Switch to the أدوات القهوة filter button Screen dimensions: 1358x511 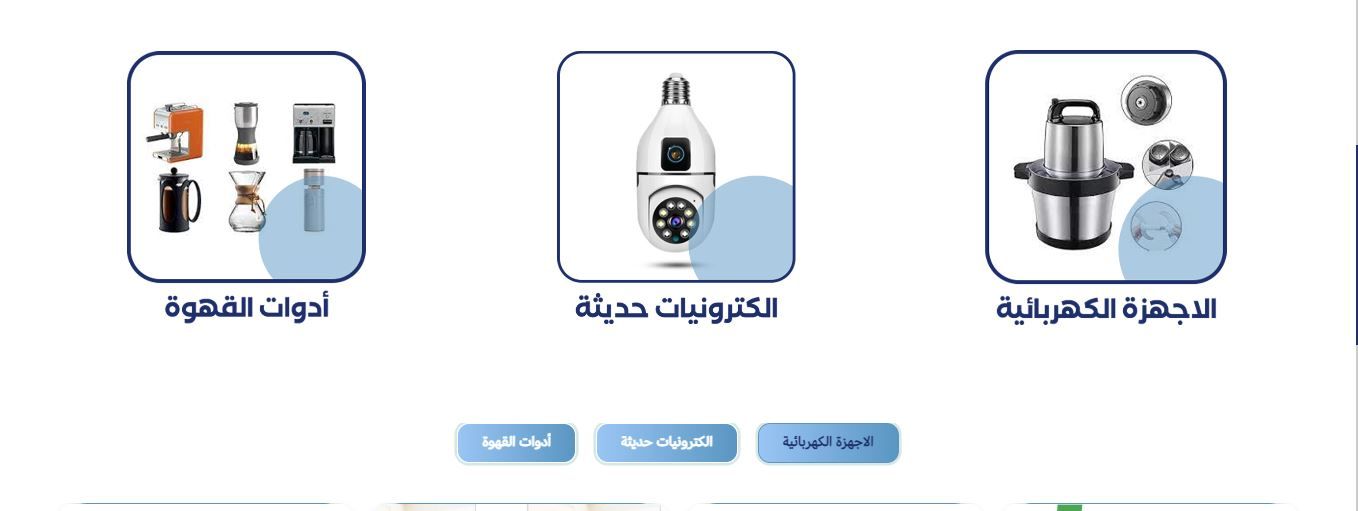tap(516, 443)
